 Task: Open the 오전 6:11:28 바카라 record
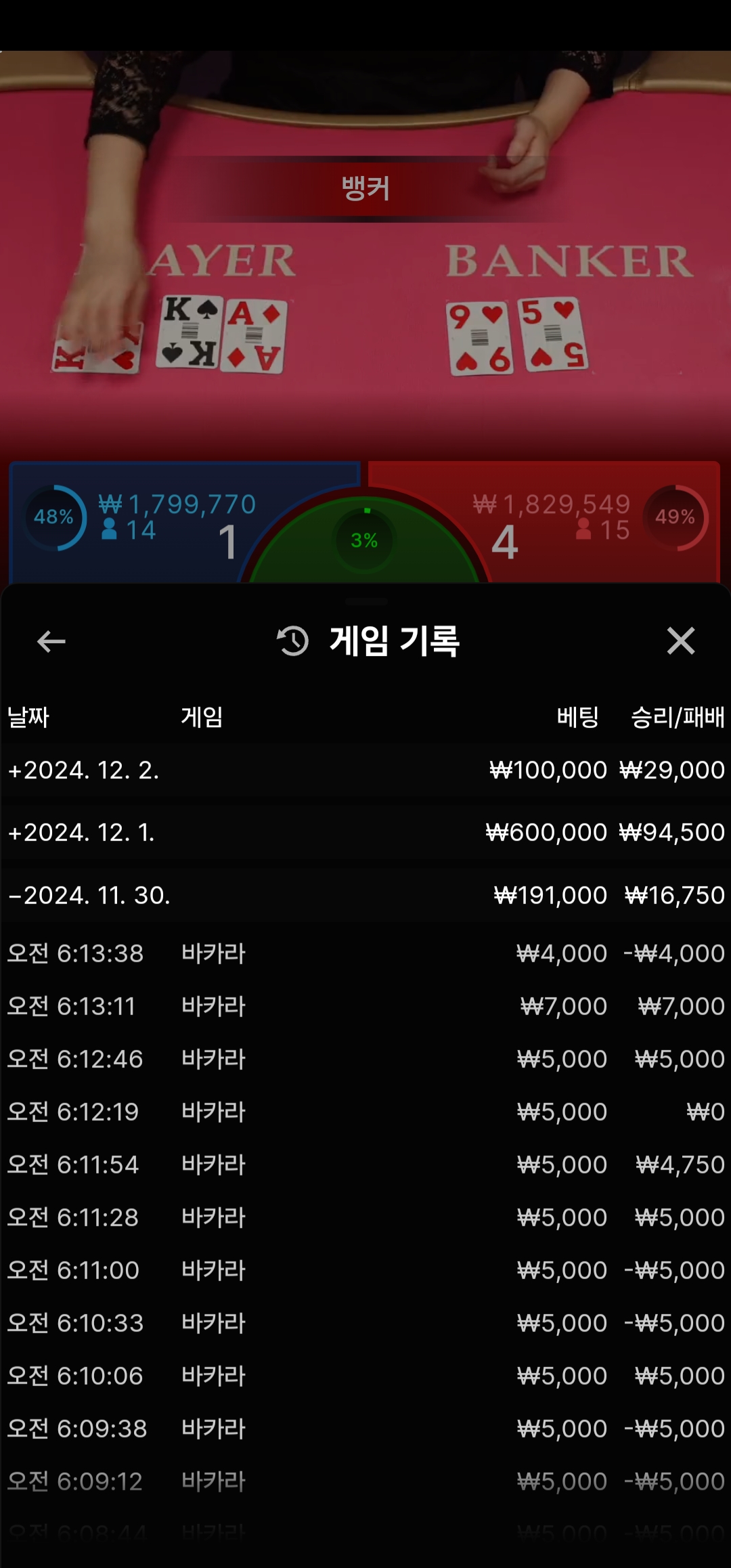(365, 1217)
